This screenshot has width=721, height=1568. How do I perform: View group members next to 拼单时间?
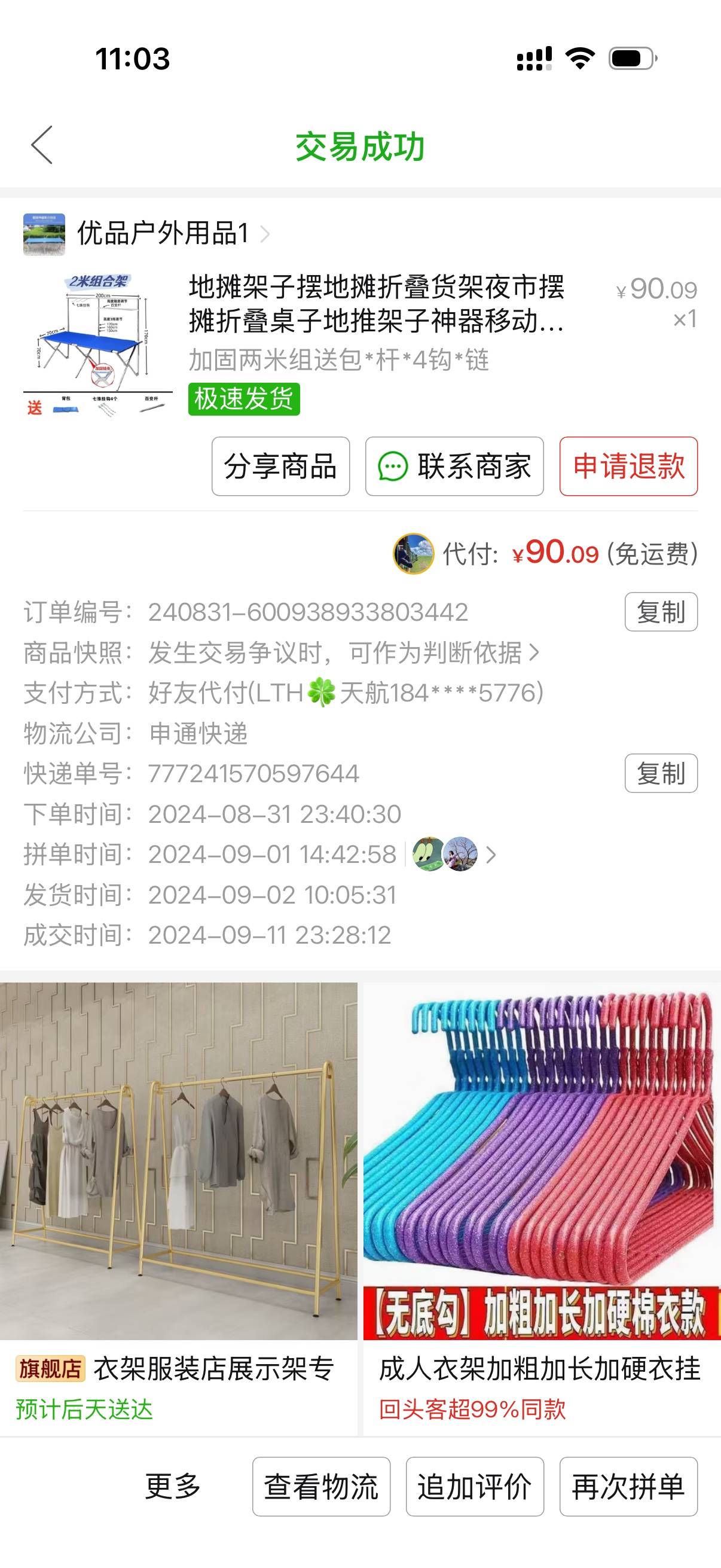[x=453, y=855]
